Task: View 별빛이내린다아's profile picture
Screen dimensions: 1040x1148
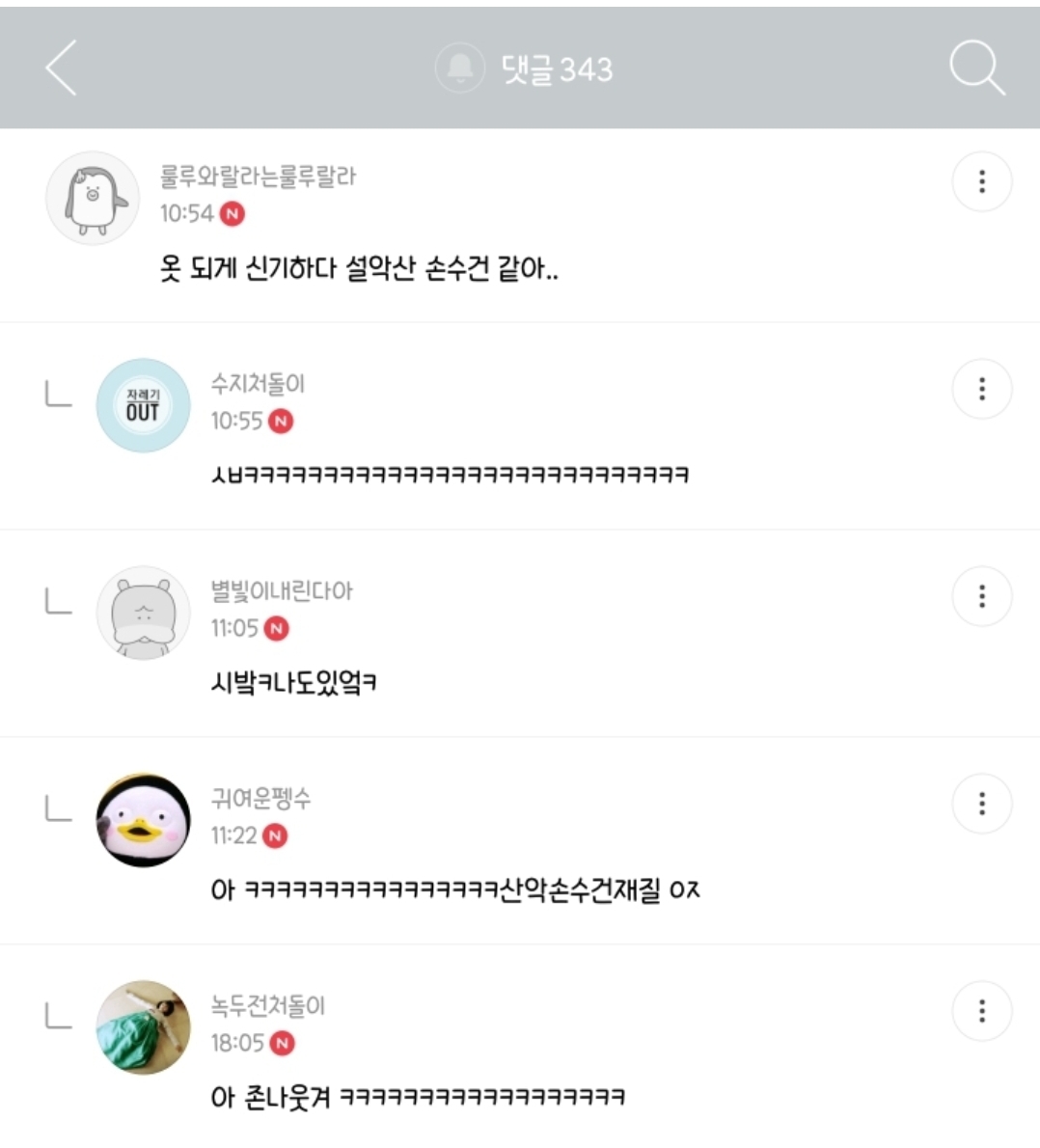Action: [x=143, y=613]
